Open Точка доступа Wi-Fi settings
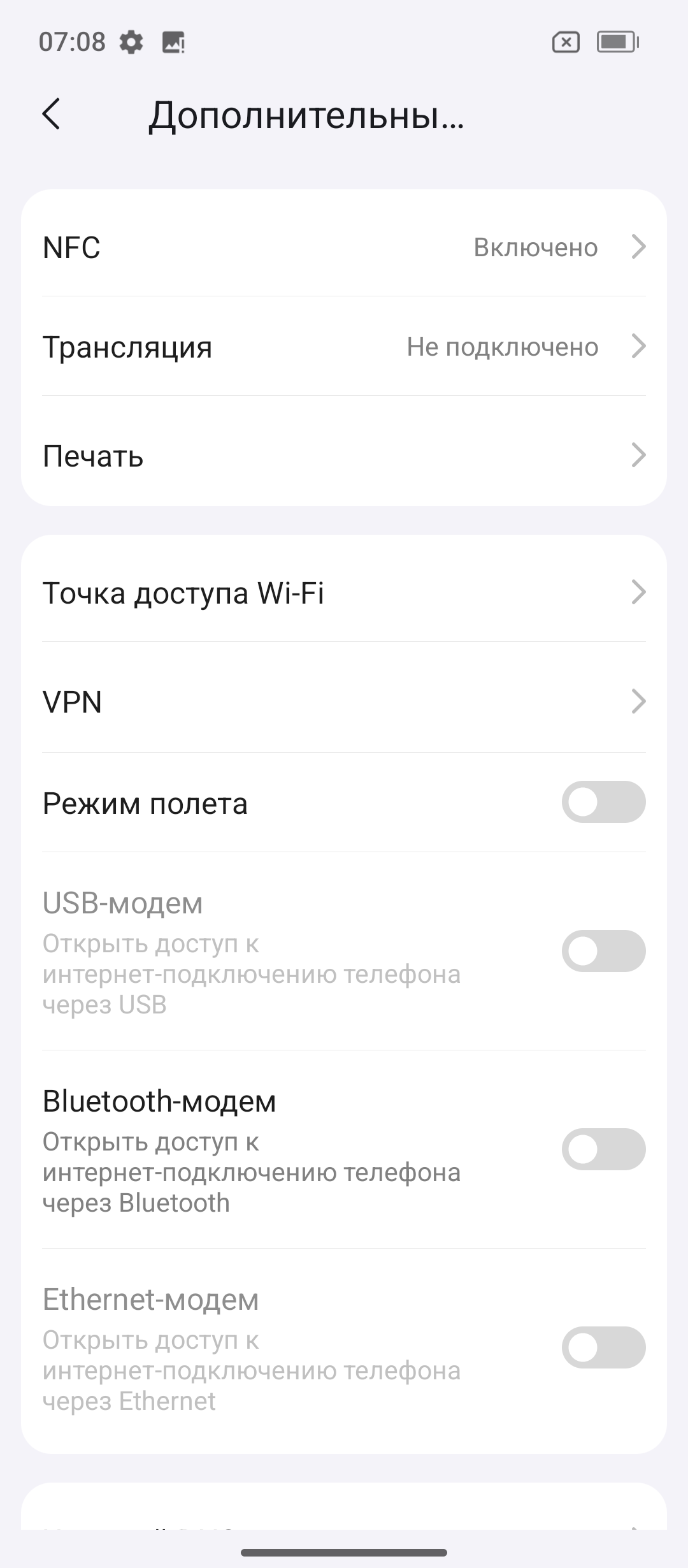This screenshot has height=1568, width=688. 344,593
